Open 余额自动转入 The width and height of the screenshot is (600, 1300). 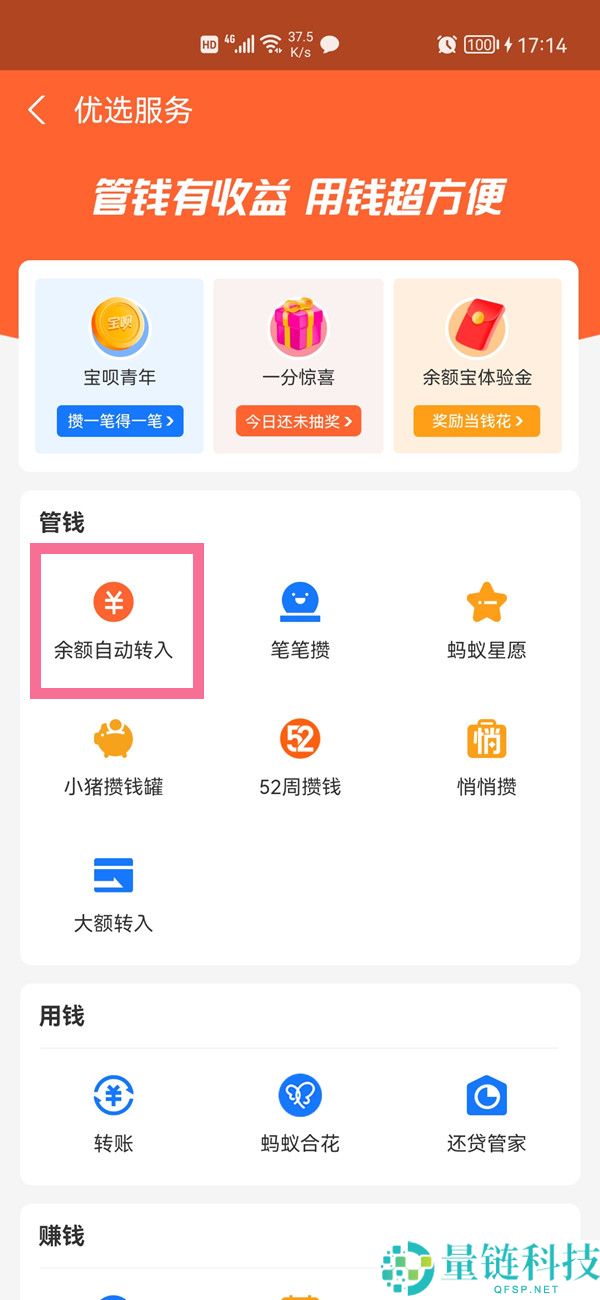114,620
